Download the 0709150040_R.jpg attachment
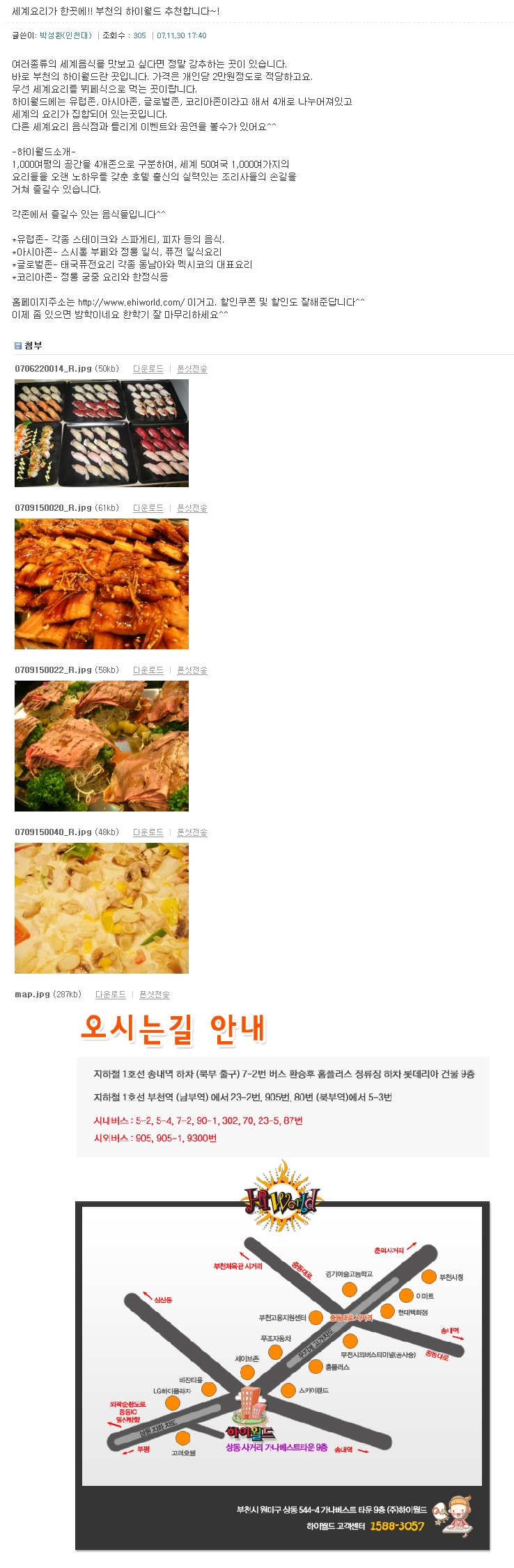 (148, 832)
